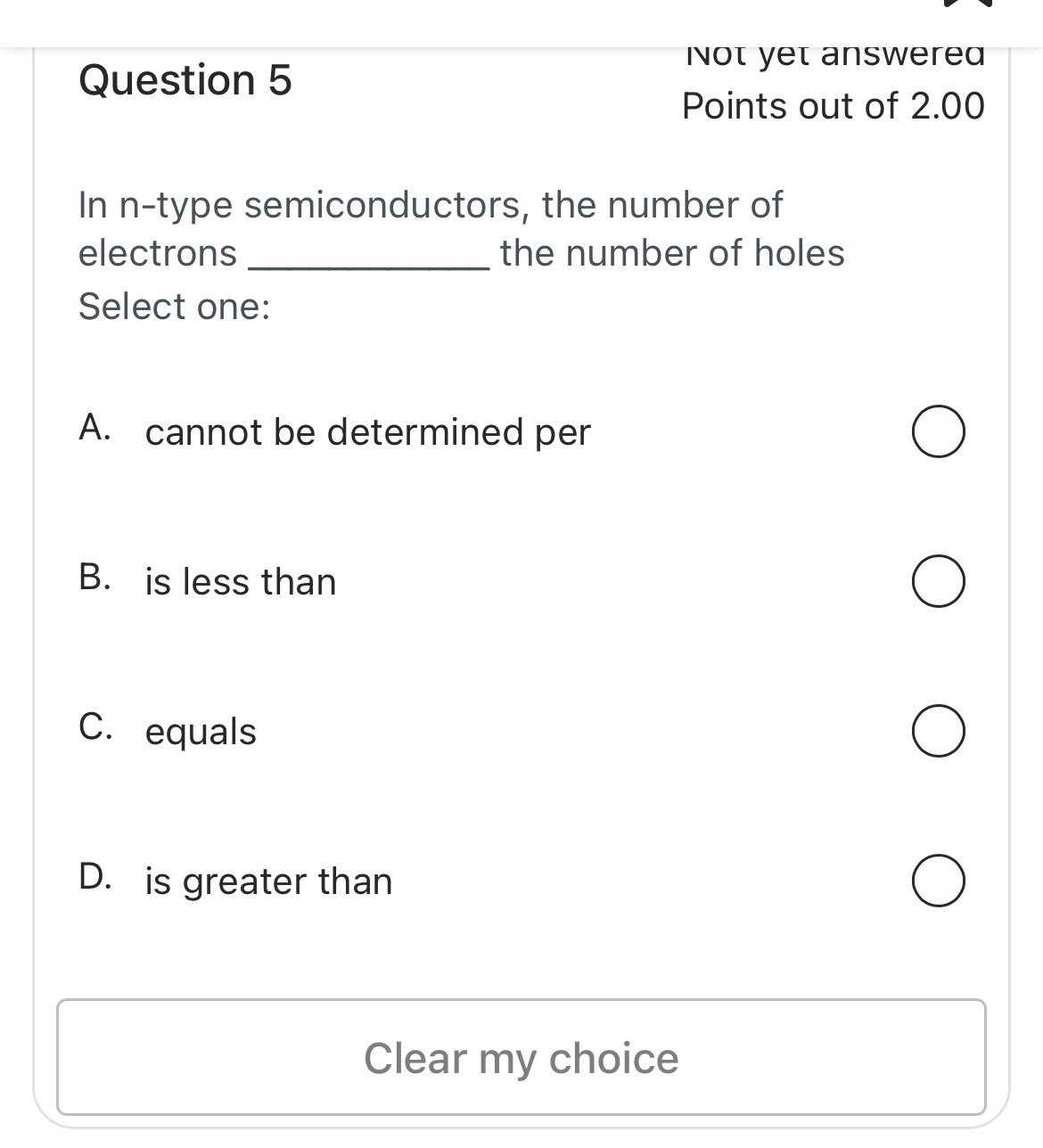Choose answer B 'is less than'
Image resolution: width=1043 pixels, height=1148 pixels.
coord(938,581)
